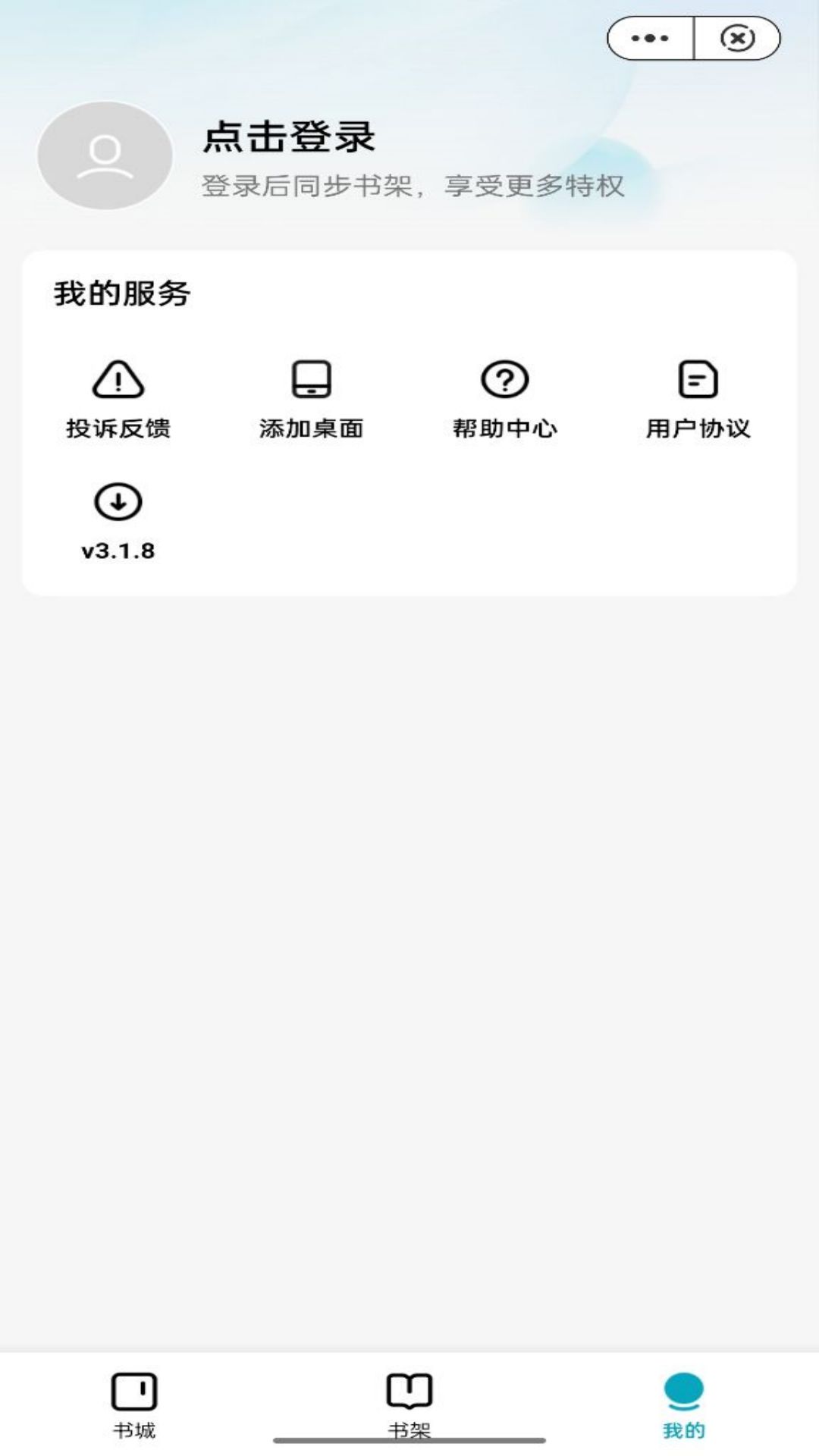The image size is (819, 1456).
Task: Select the 我的 profile tab
Action: (684, 1404)
